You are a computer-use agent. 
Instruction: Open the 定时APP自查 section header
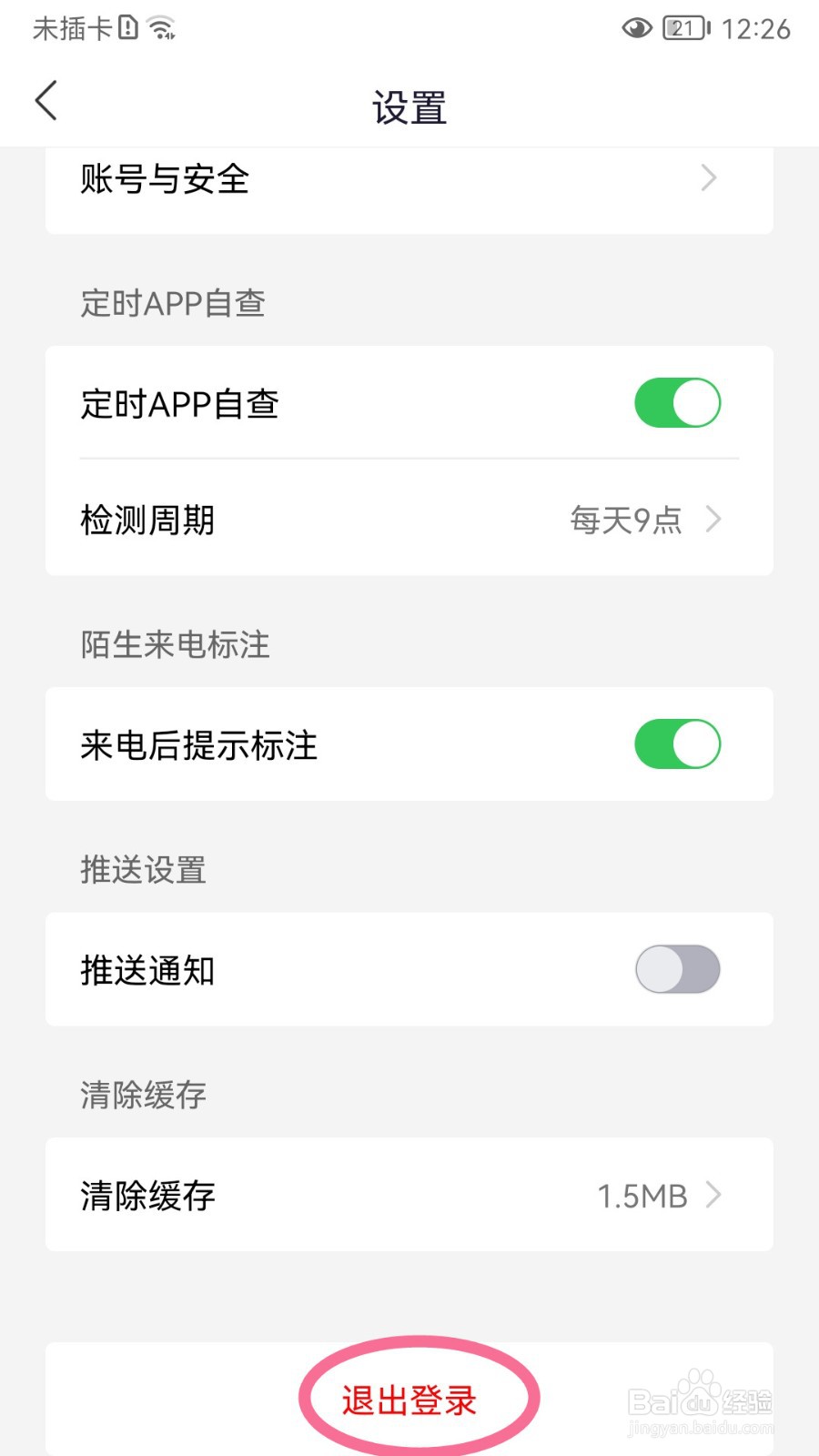pyautogui.click(x=171, y=303)
